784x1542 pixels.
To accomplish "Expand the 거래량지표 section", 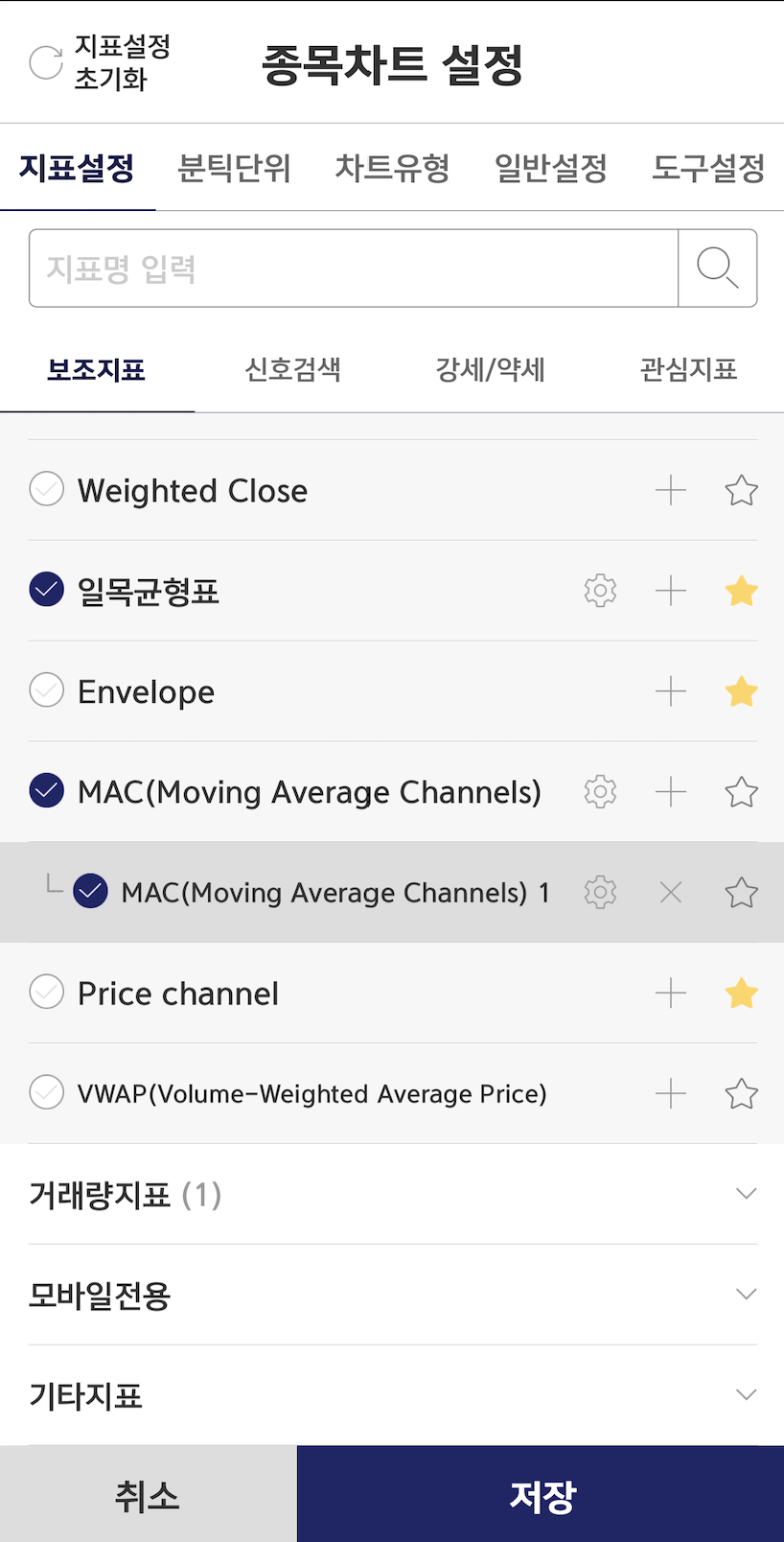I will click(393, 1194).
